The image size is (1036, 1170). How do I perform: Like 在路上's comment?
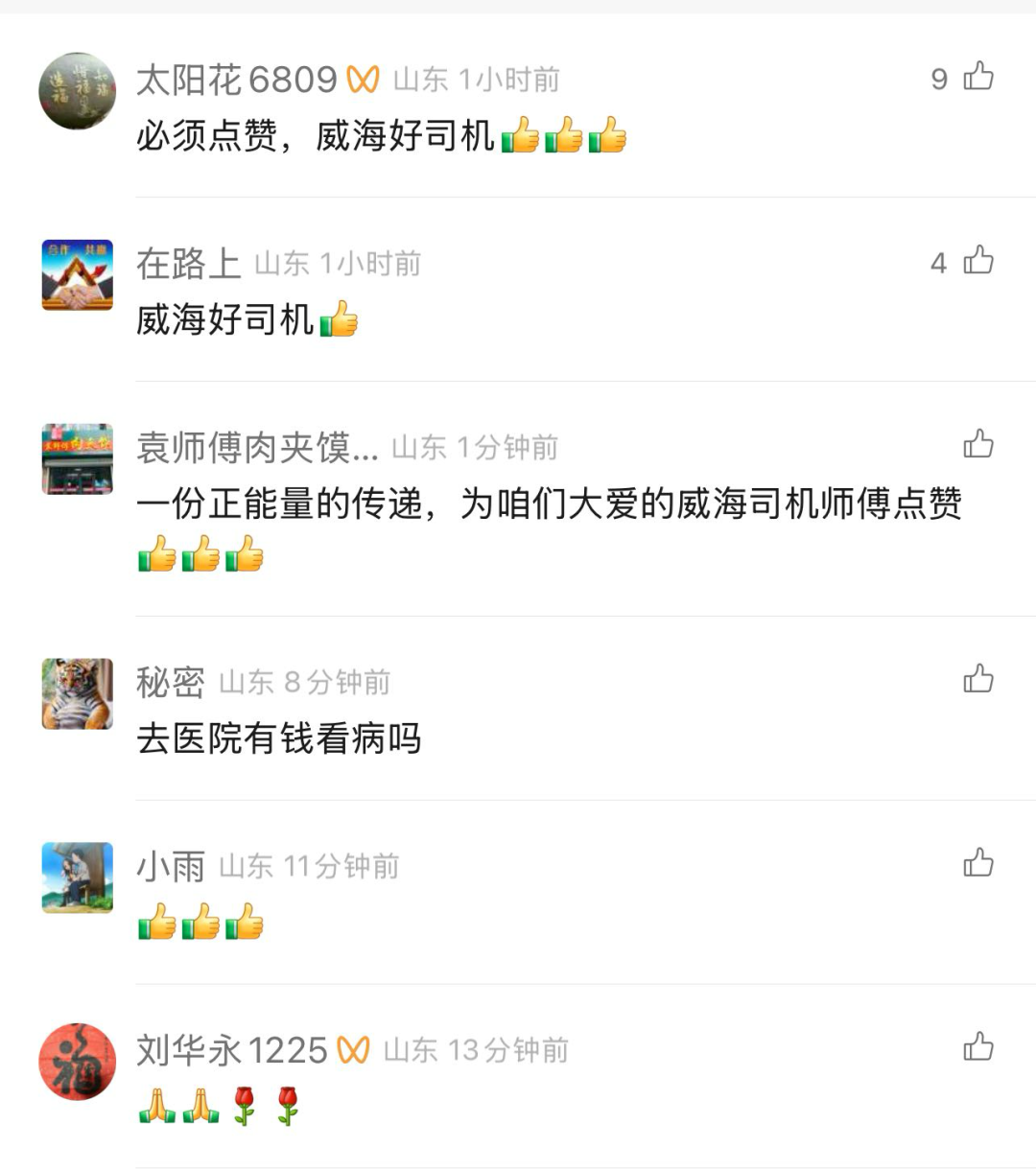[x=977, y=261]
